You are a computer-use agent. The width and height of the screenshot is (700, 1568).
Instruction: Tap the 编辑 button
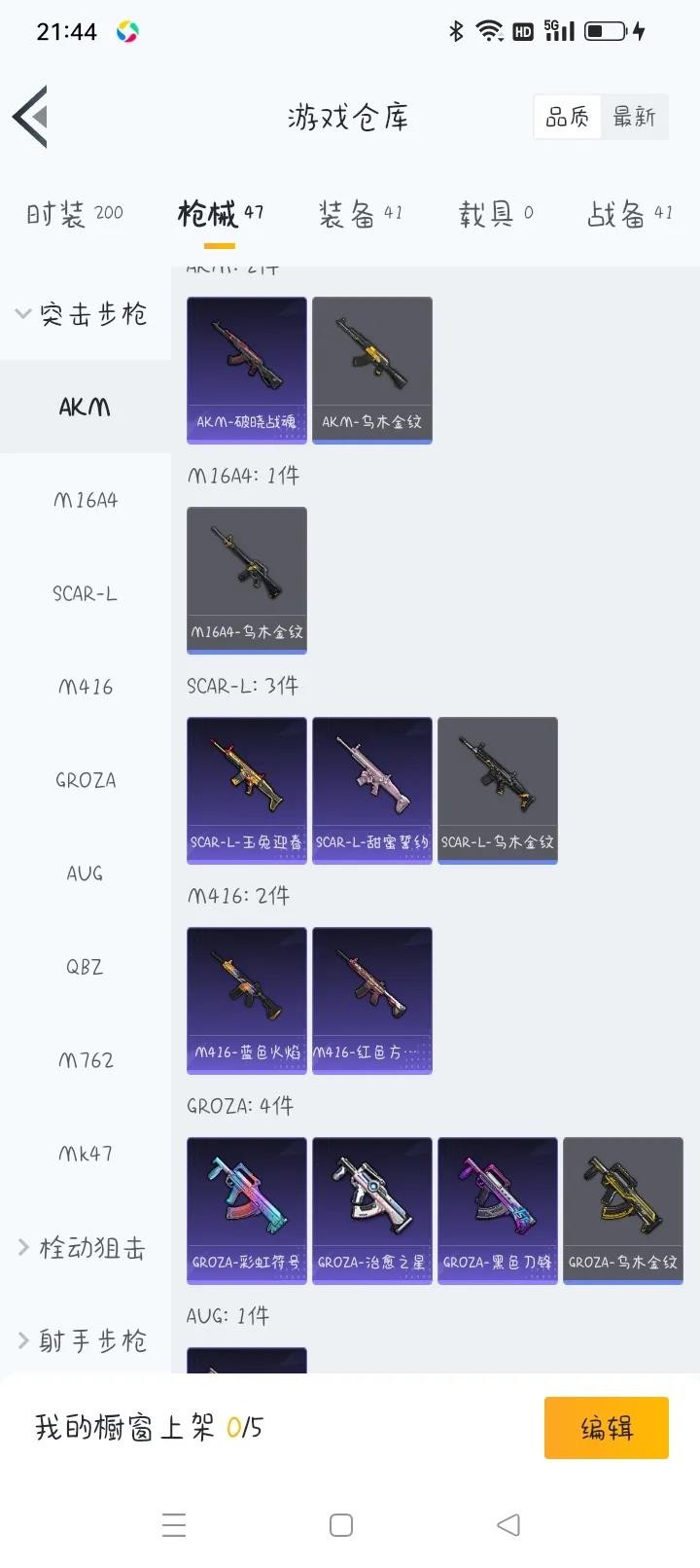tap(606, 1427)
